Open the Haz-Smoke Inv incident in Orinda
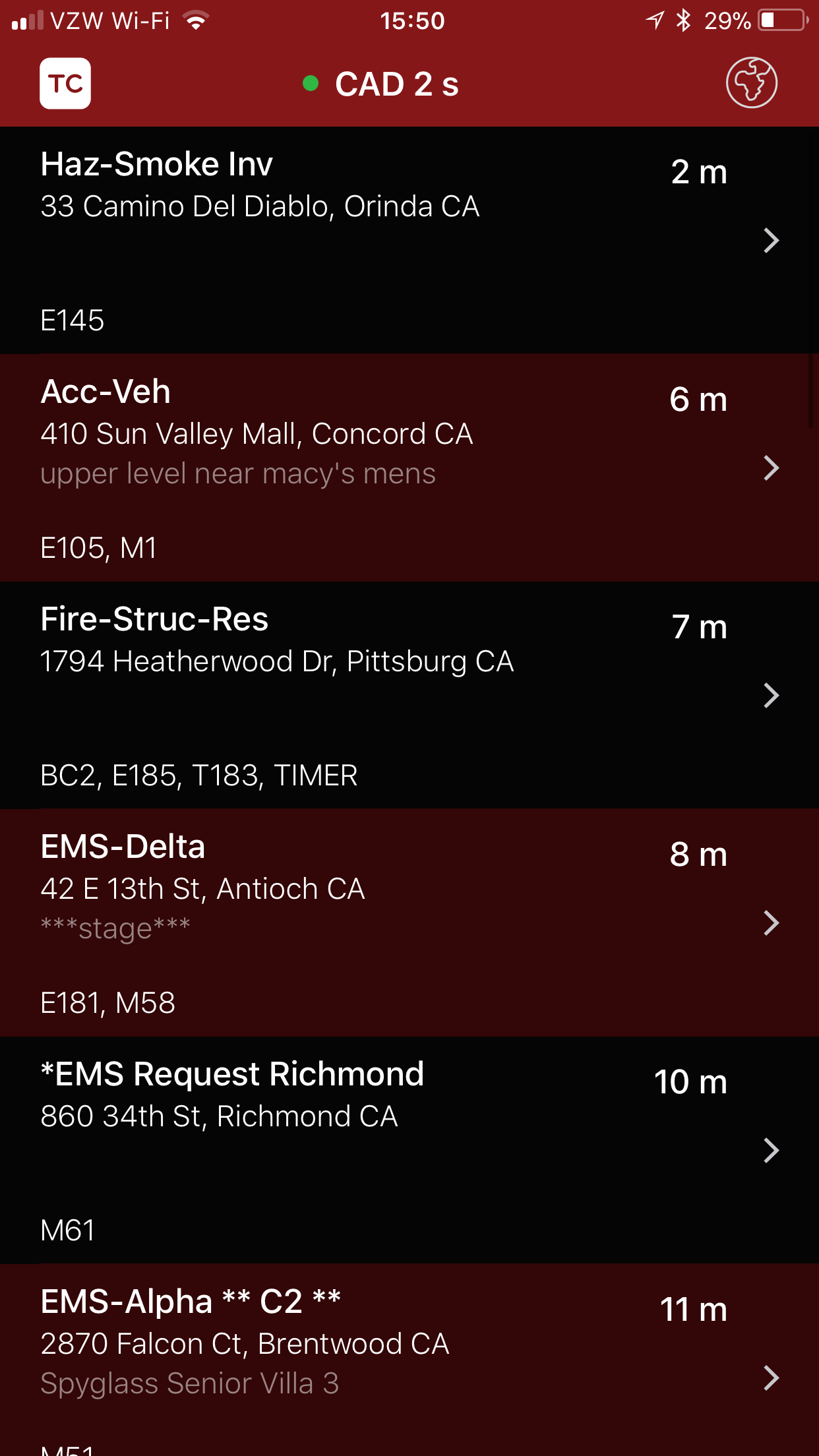The height and width of the screenshot is (1456, 819). tap(409, 240)
